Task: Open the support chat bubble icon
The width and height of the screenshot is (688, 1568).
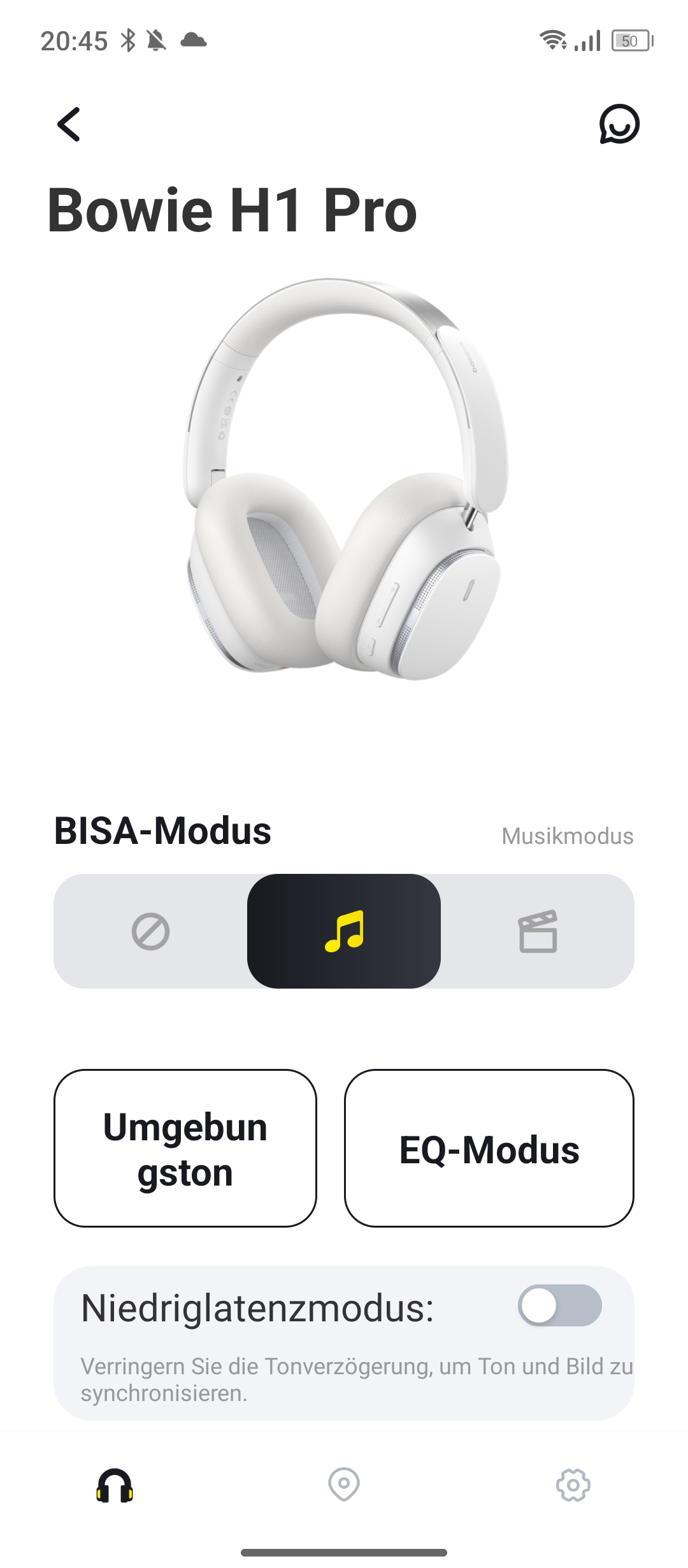Action: [619, 124]
